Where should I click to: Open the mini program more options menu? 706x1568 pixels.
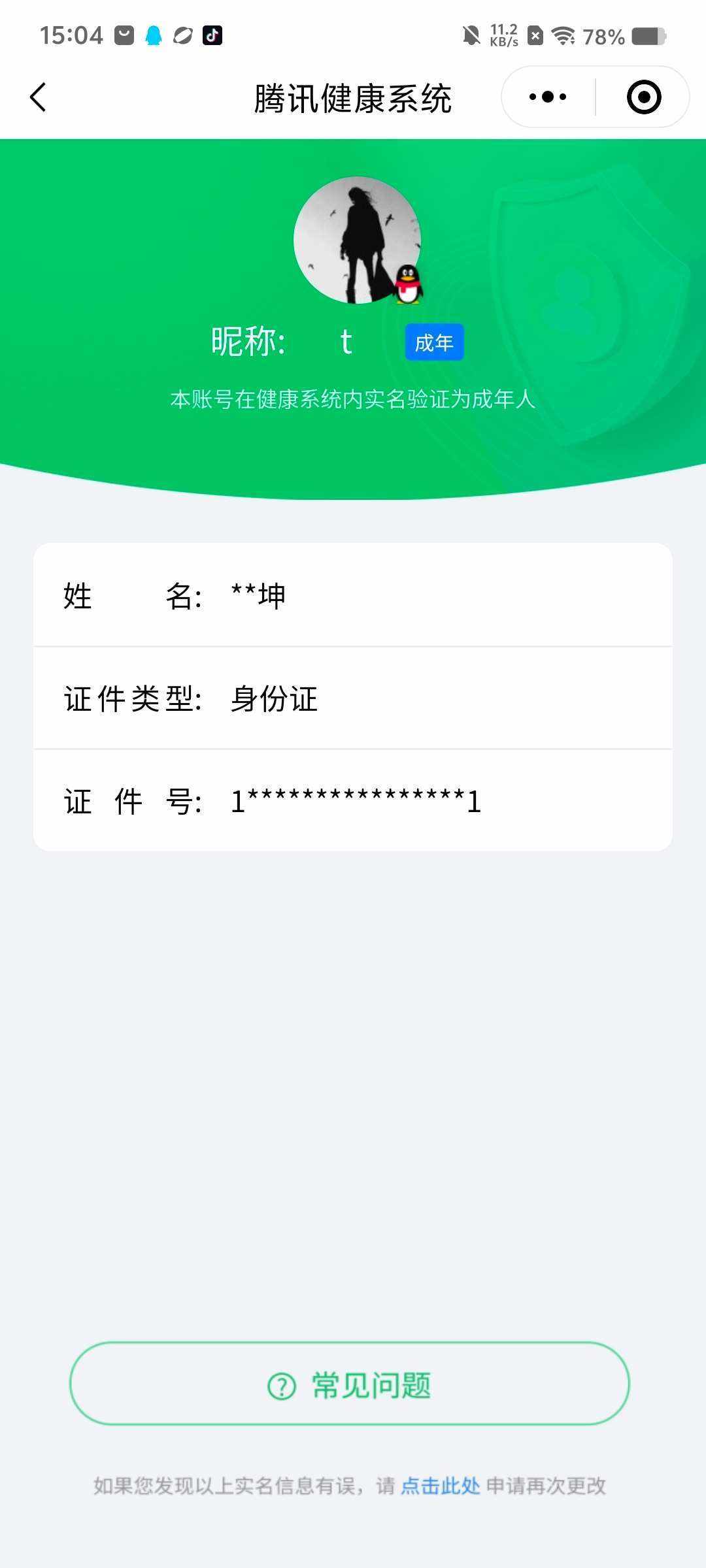point(546,96)
